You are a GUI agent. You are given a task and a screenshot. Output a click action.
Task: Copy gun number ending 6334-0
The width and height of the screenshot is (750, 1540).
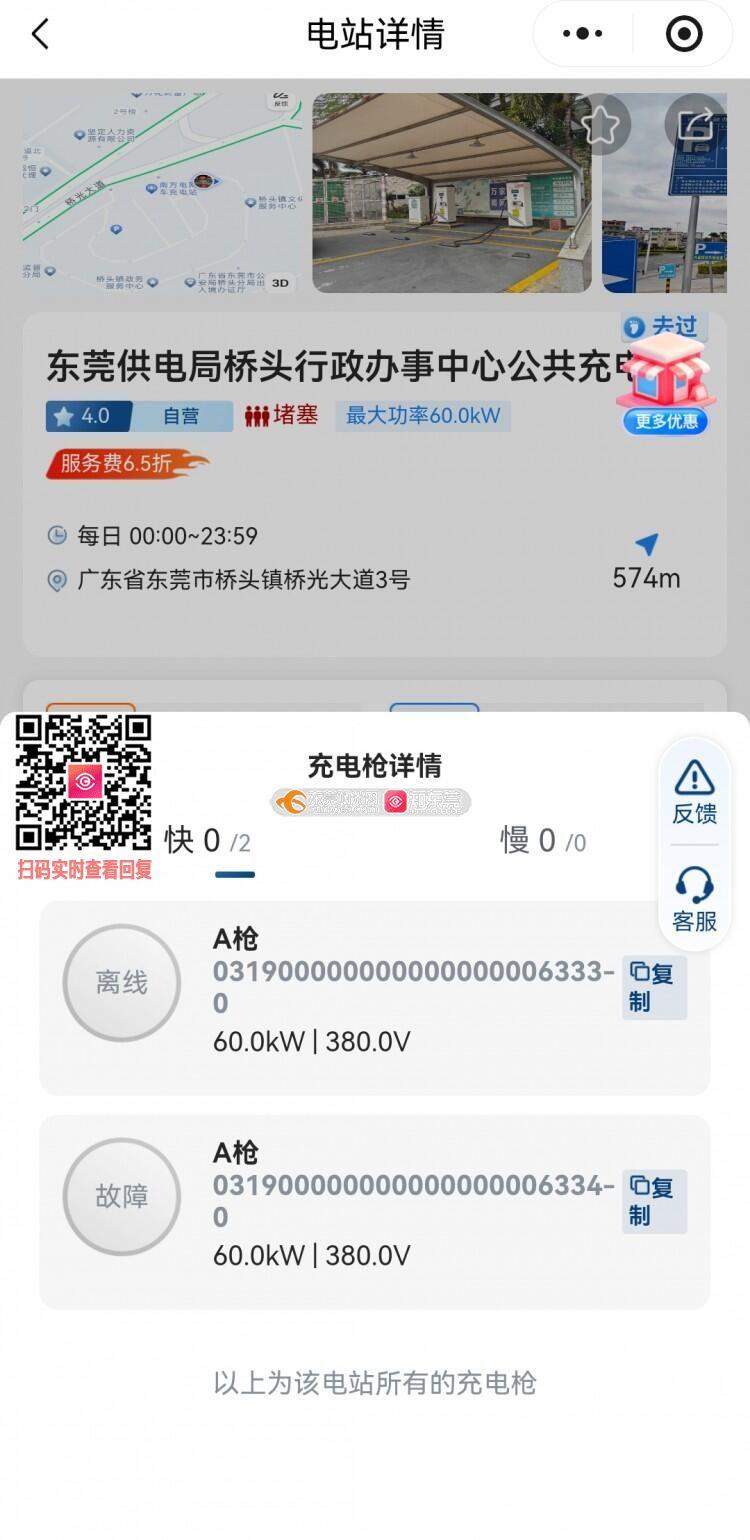(x=653, y=1201)
